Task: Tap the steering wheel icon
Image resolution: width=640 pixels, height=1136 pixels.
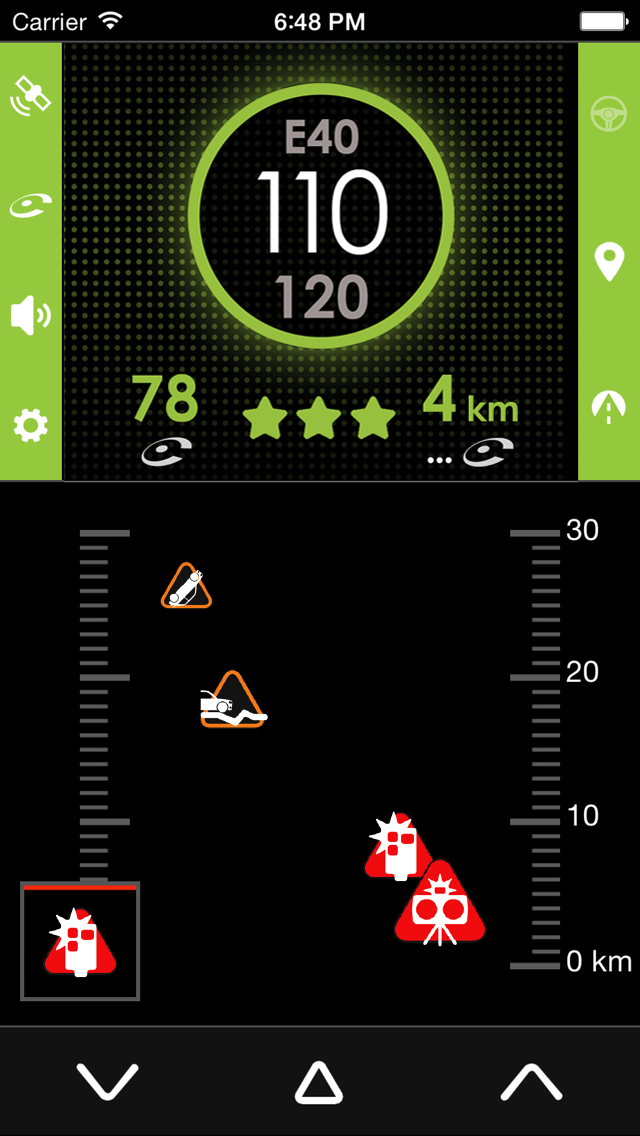Action: (608, 115)
